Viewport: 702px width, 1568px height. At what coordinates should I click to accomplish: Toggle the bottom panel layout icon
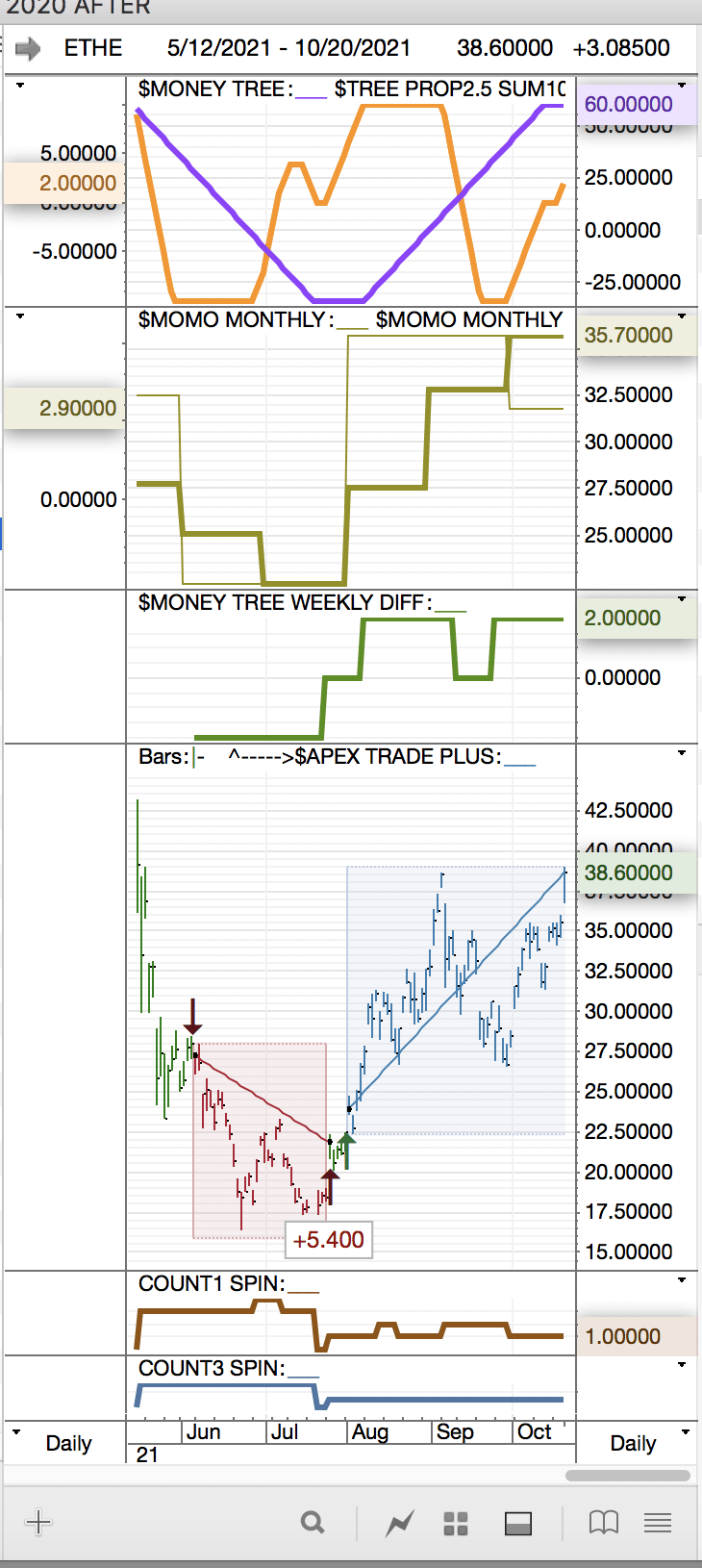pyautogui.click(x=518, y=1523)
